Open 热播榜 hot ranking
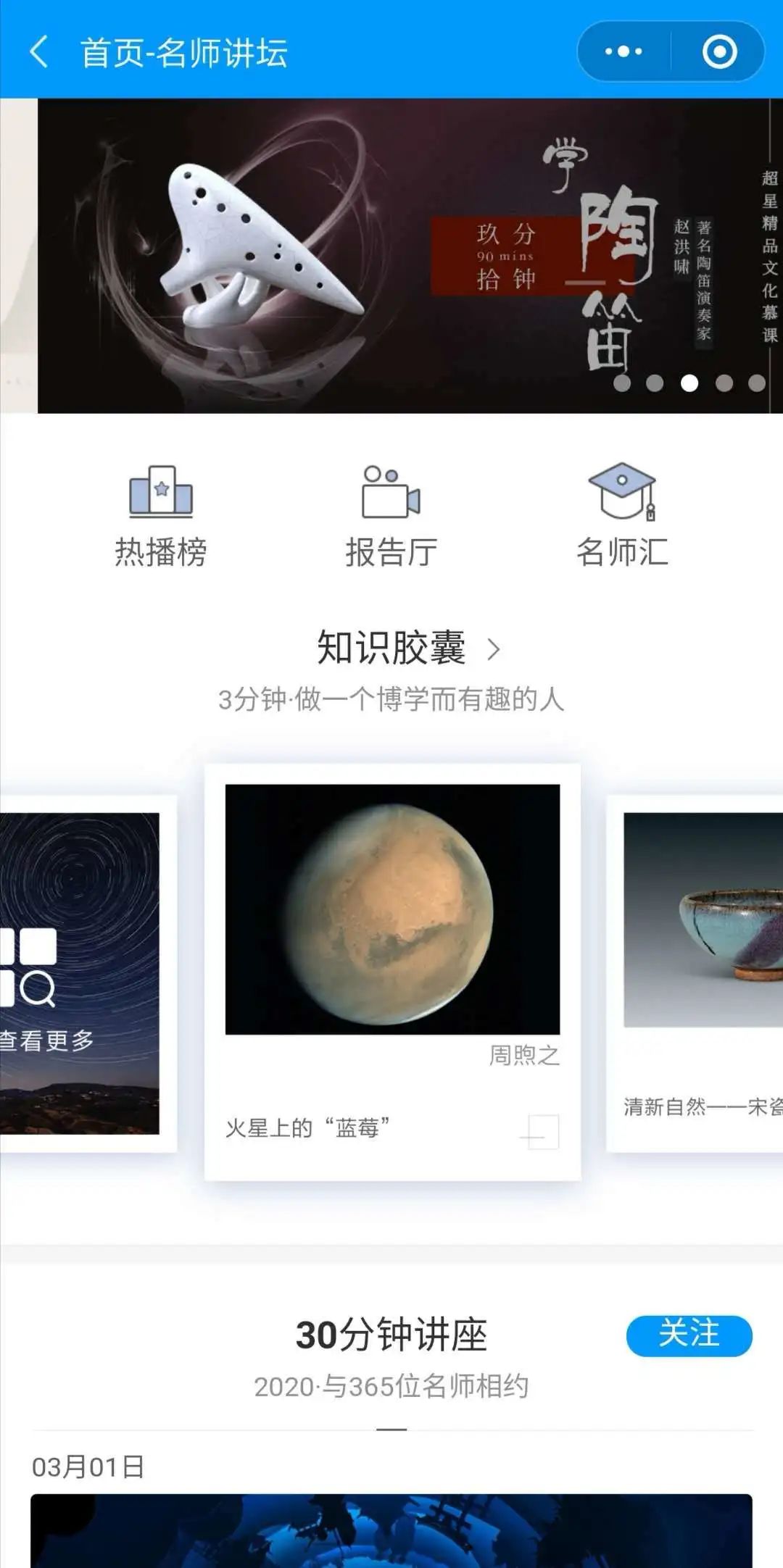 click(x=161, y=516)
